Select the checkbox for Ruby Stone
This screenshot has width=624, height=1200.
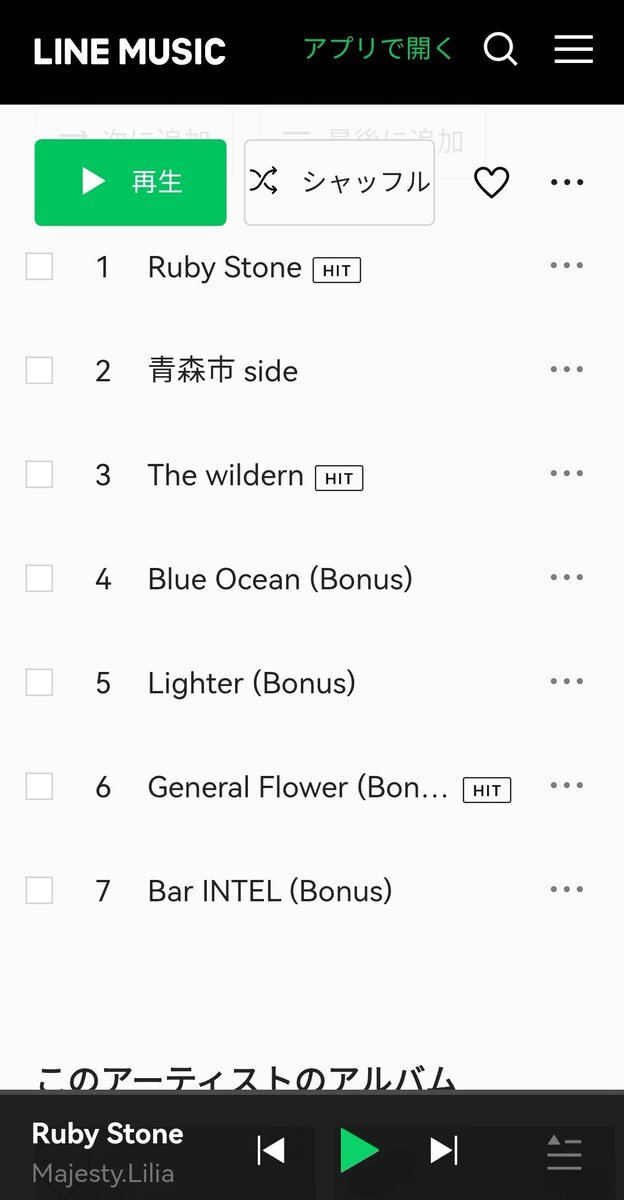click(39, 267)
